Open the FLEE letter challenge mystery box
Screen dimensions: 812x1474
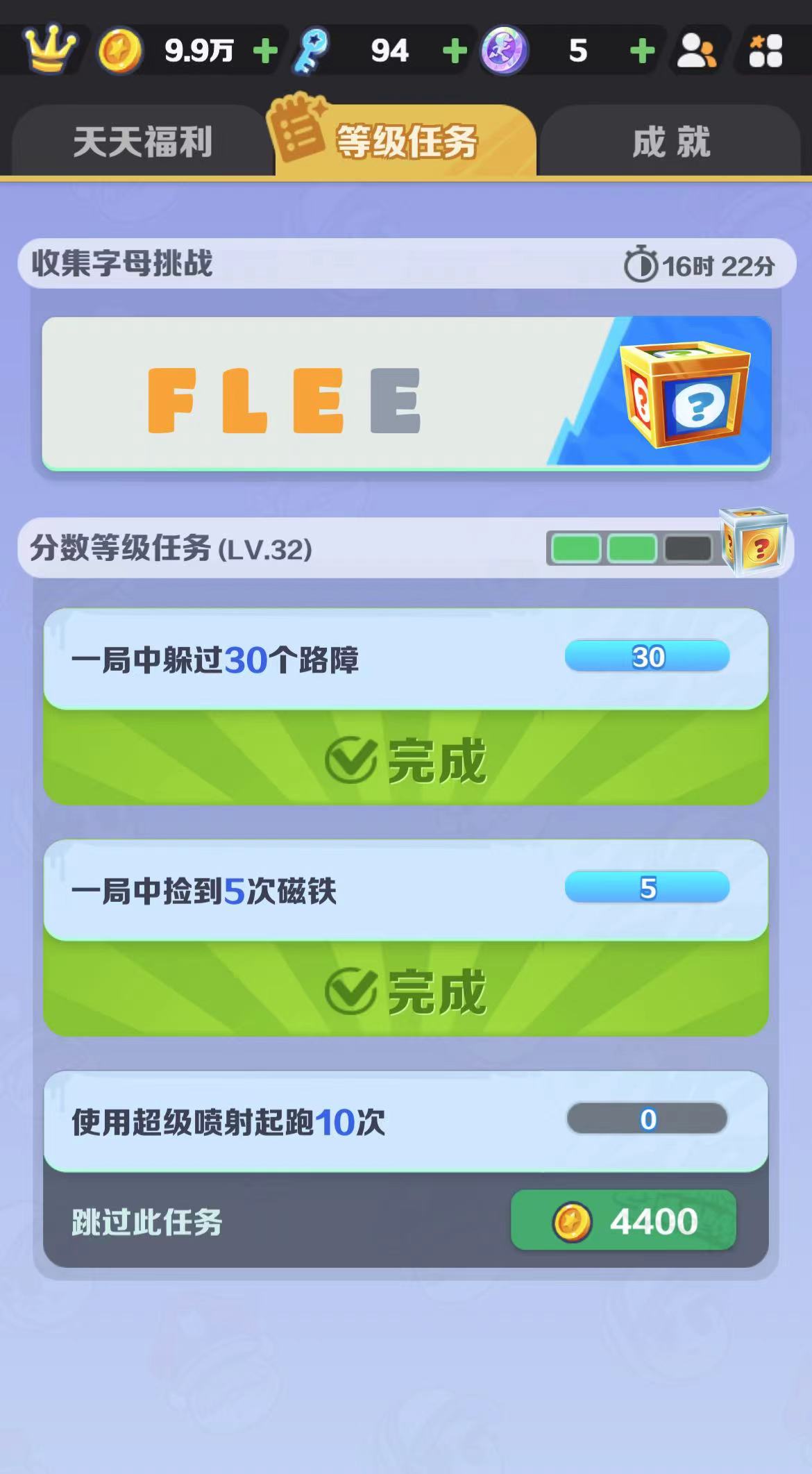click(x=685, y=393)
